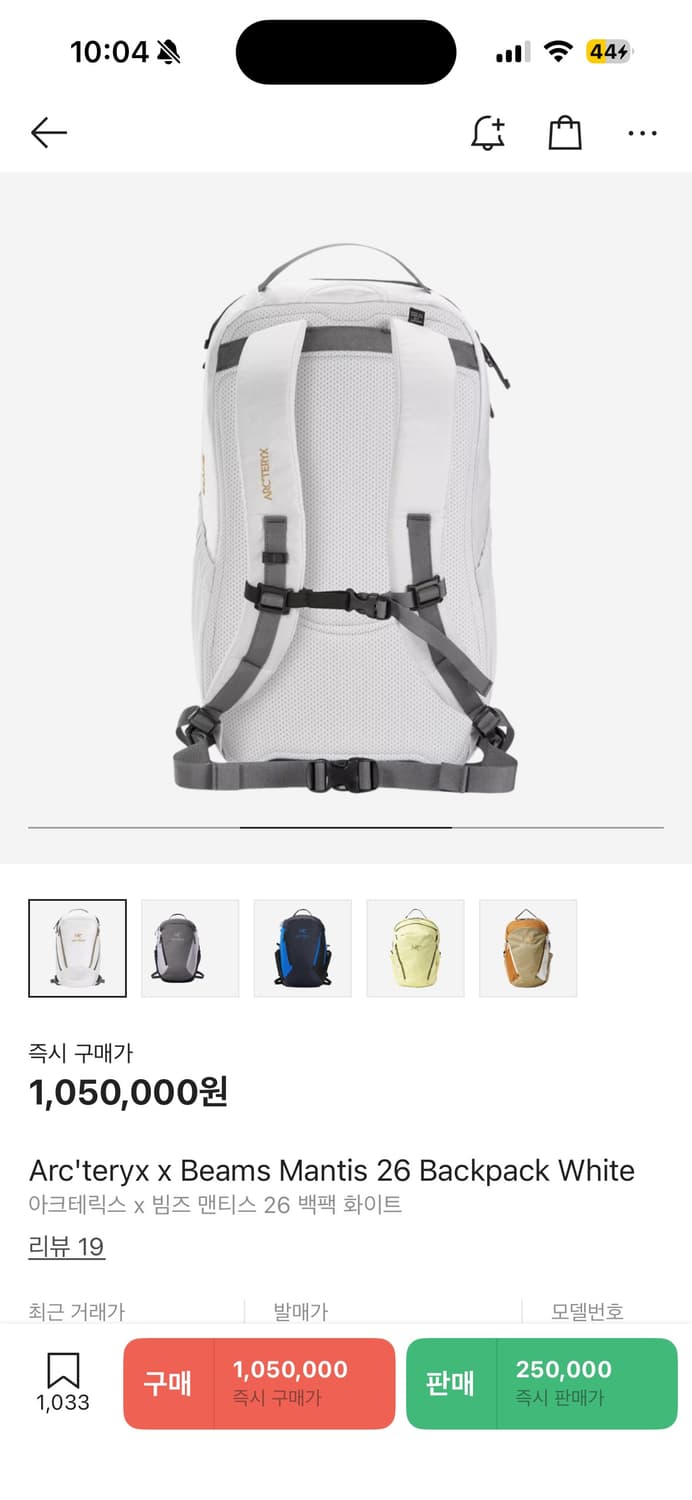Screen dimensions: 692x1500
Task: Open the three-dot overflow menu
Action: (642, 133)
